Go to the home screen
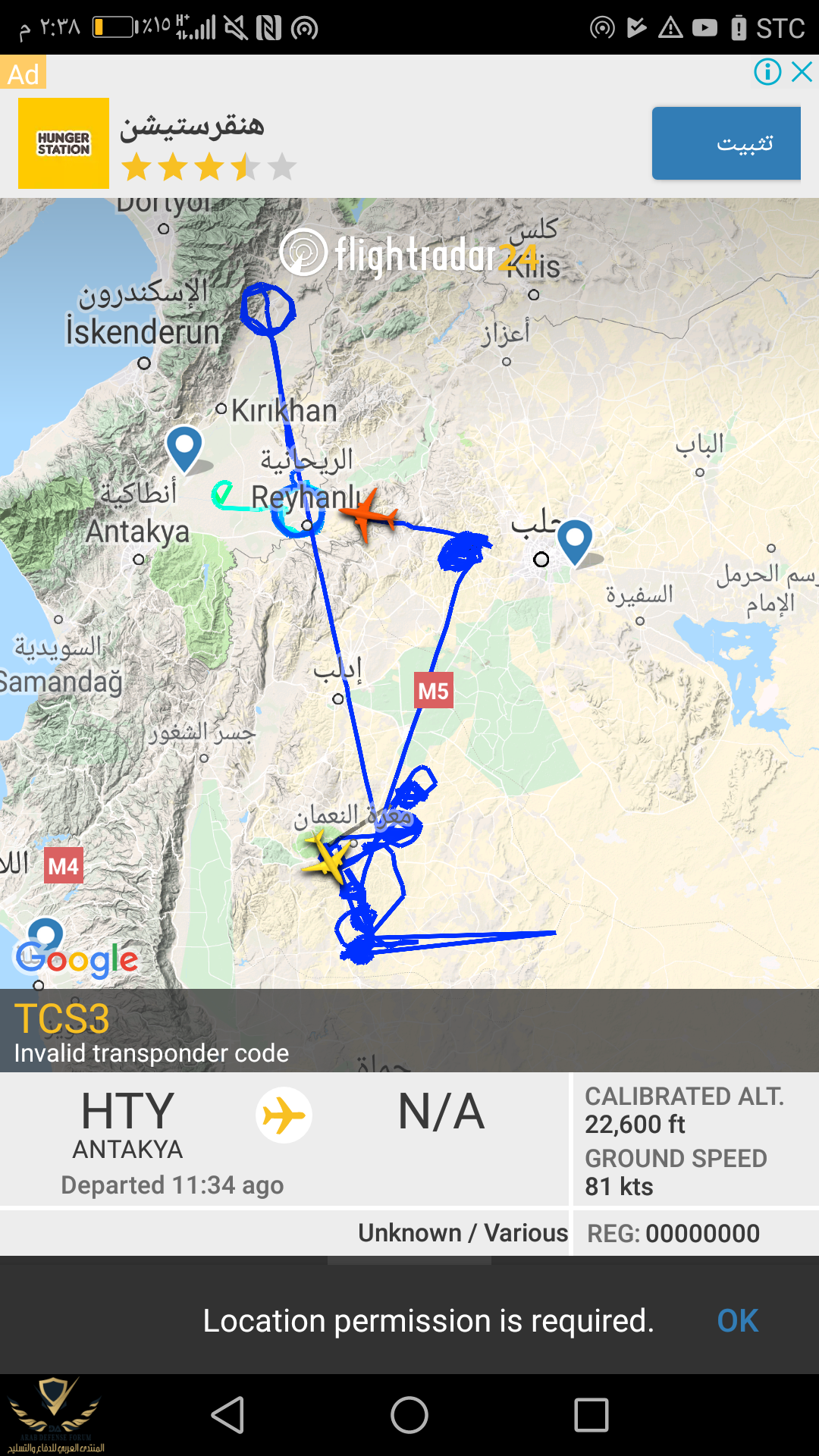The image size is (819, 1456). tap(409, 1415)
